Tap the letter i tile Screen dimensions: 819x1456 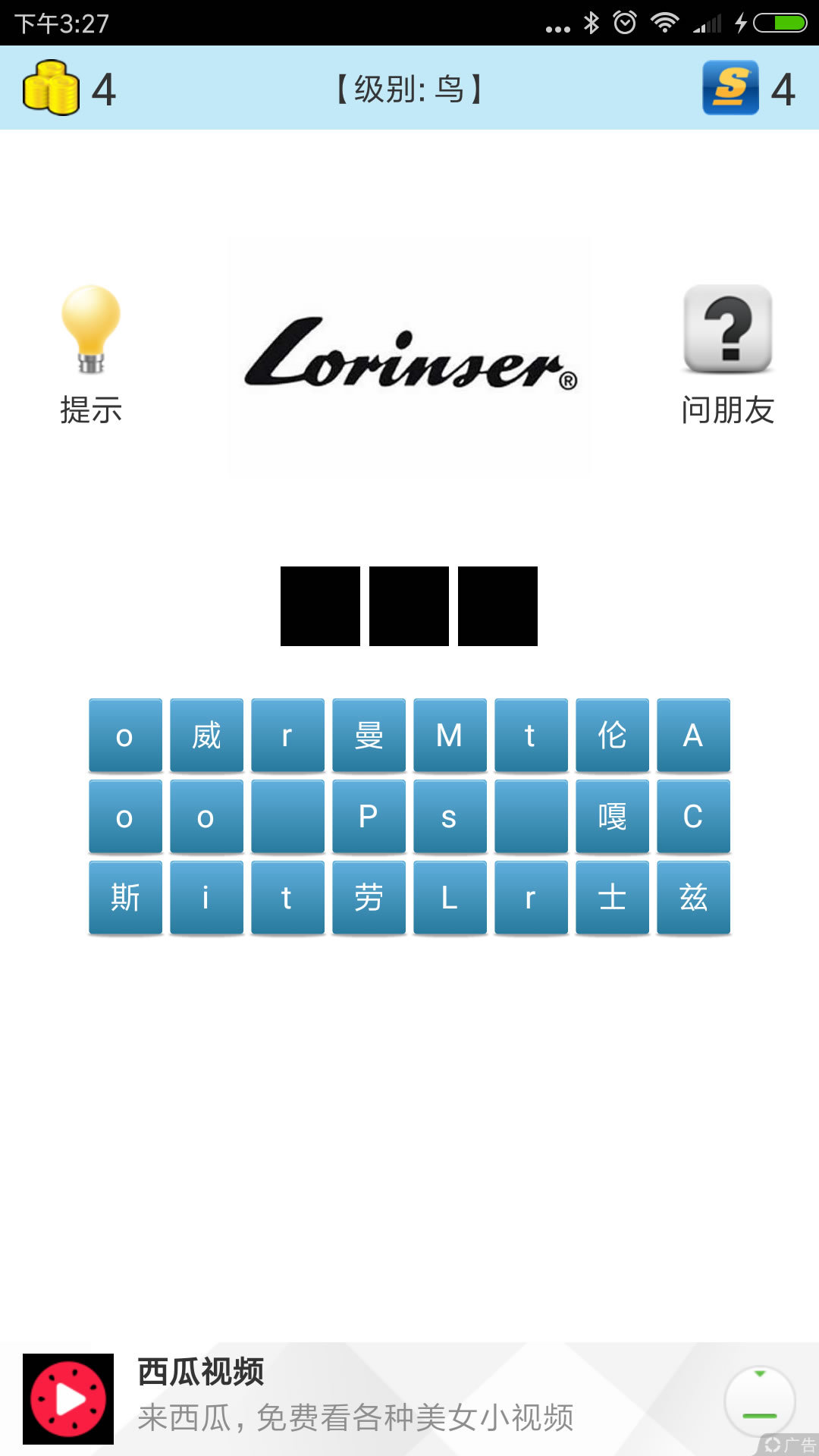(x=206, y=897)
